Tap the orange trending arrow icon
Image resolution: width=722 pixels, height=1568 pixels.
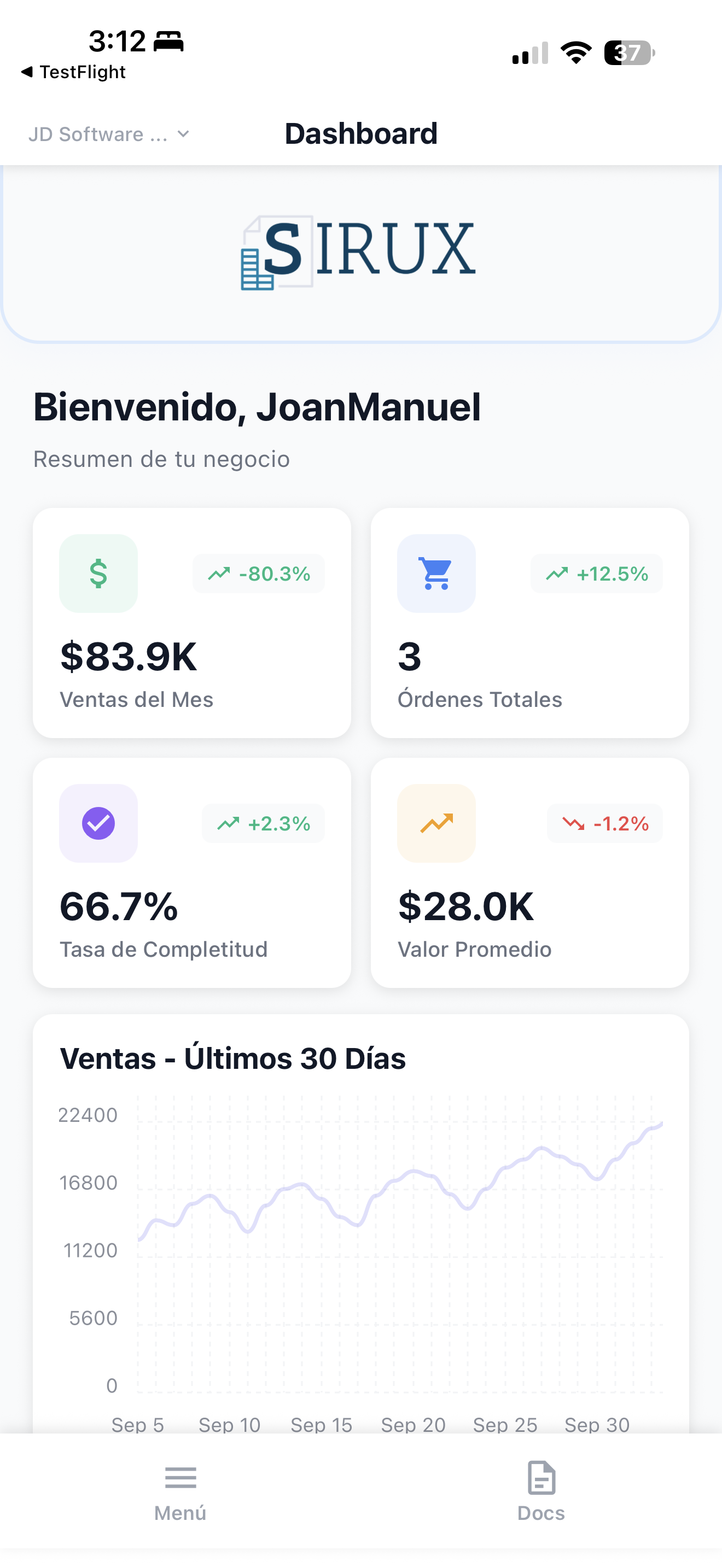click(436, 823)
